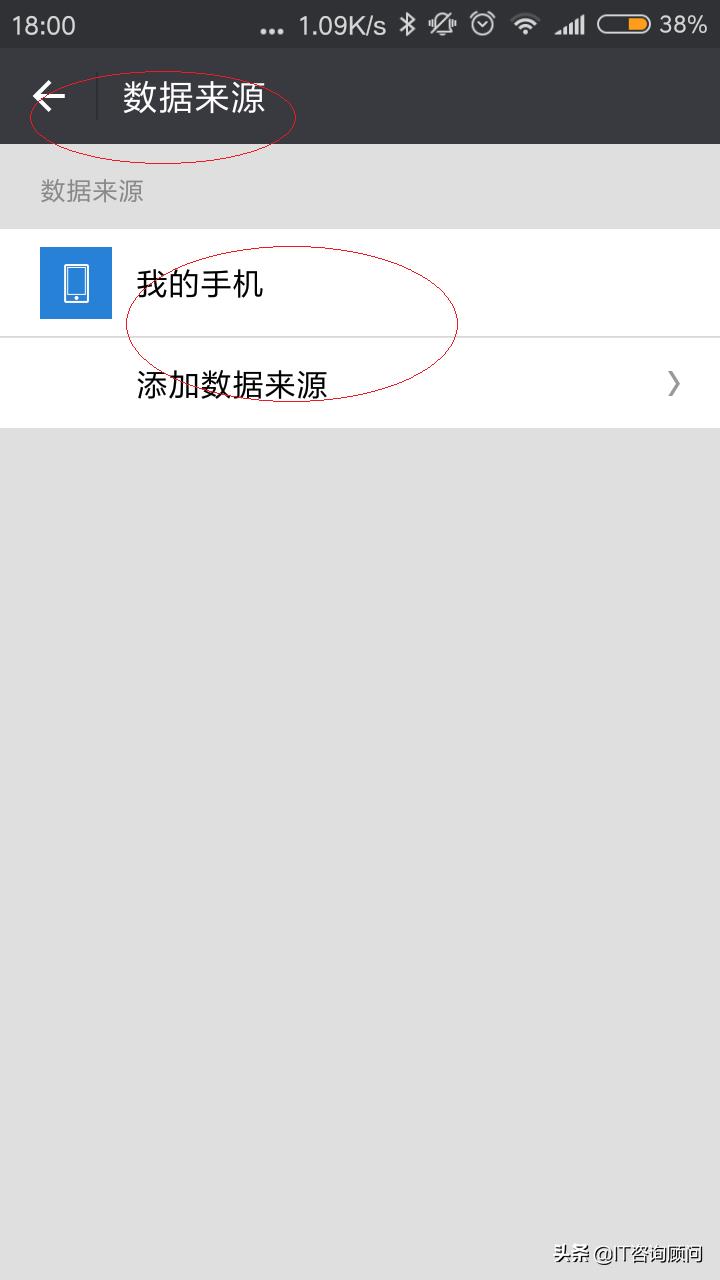This screenshot has width=720, height=1280.
Task: Open the 我的手机 data source
Action: 360,283
